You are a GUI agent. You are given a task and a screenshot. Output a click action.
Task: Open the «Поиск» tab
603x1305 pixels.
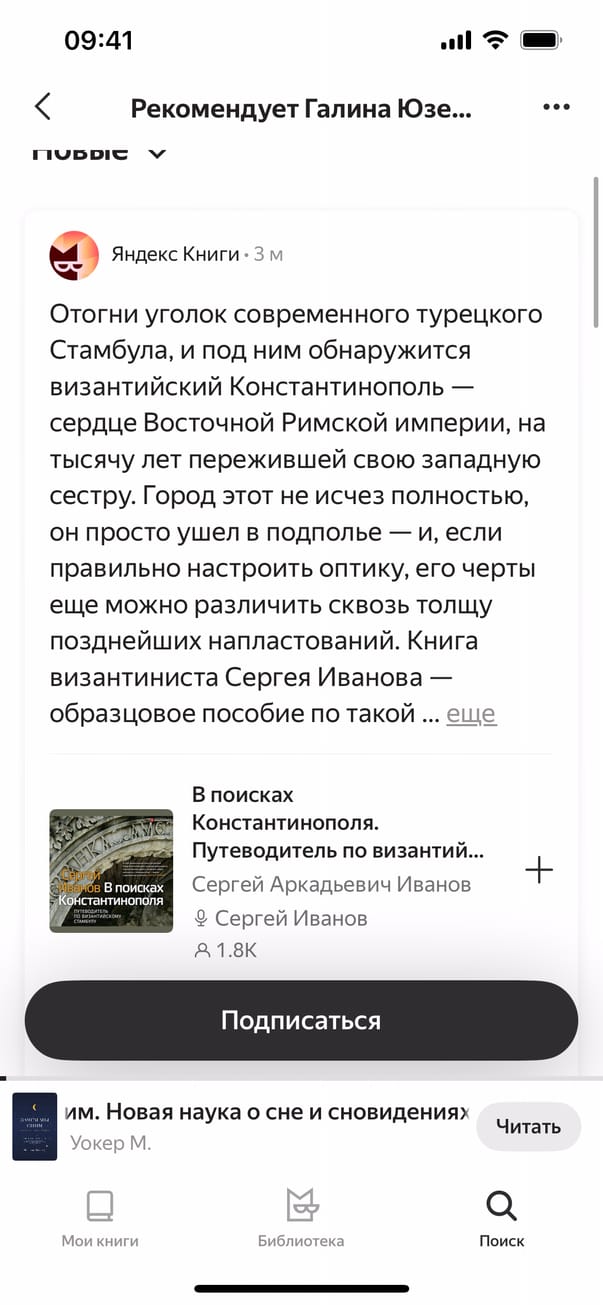pyautogui.click(x=501, y=1218)
